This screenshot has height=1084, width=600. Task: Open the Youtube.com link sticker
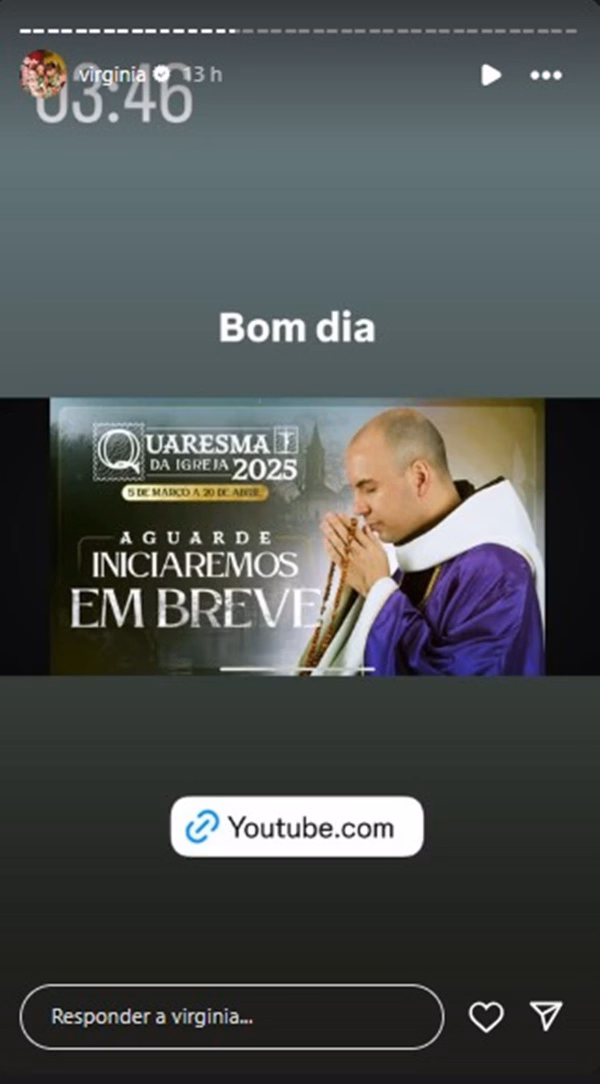point(297,827)
